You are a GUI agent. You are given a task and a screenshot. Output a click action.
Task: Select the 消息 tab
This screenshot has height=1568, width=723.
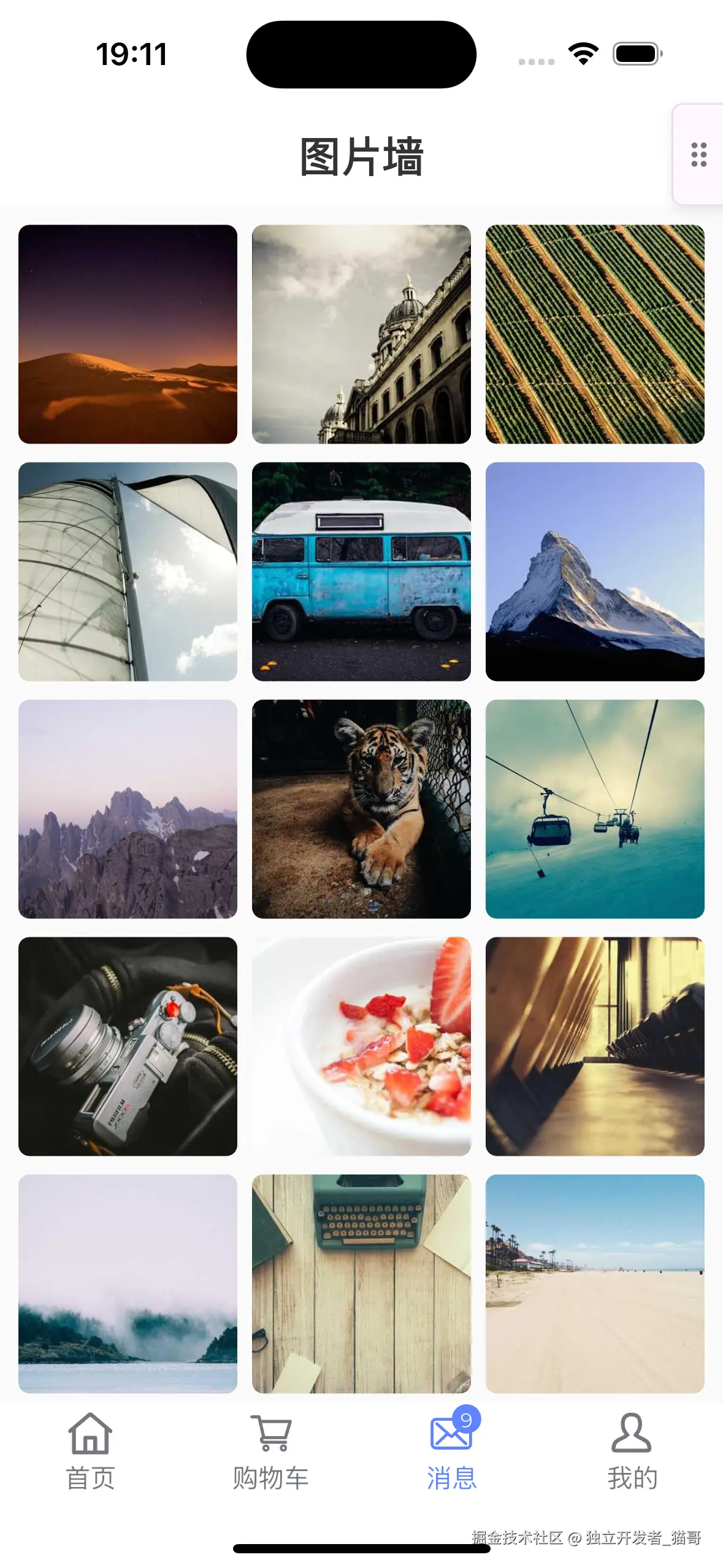(x=452, y=1451)
